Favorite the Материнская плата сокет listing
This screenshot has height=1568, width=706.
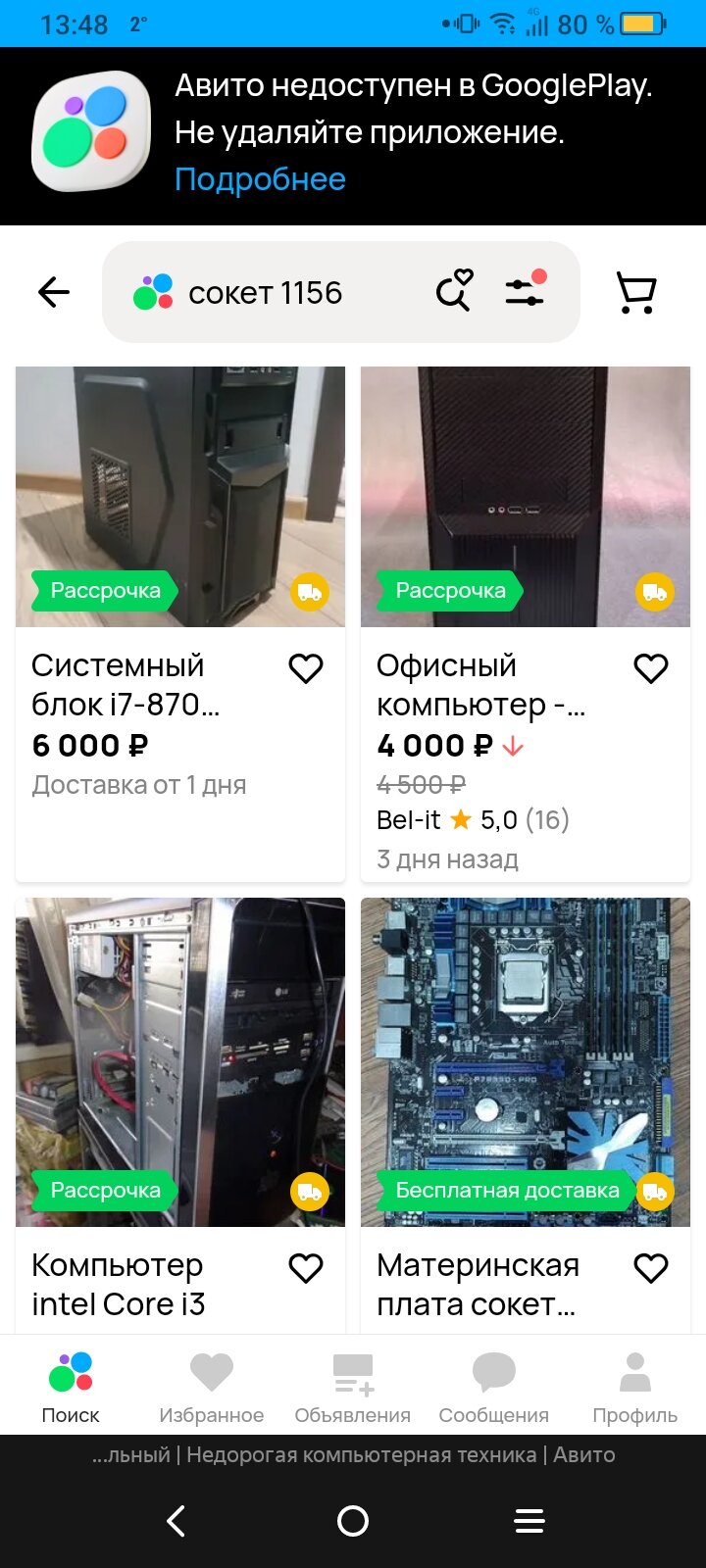[x=651, y=1268]
